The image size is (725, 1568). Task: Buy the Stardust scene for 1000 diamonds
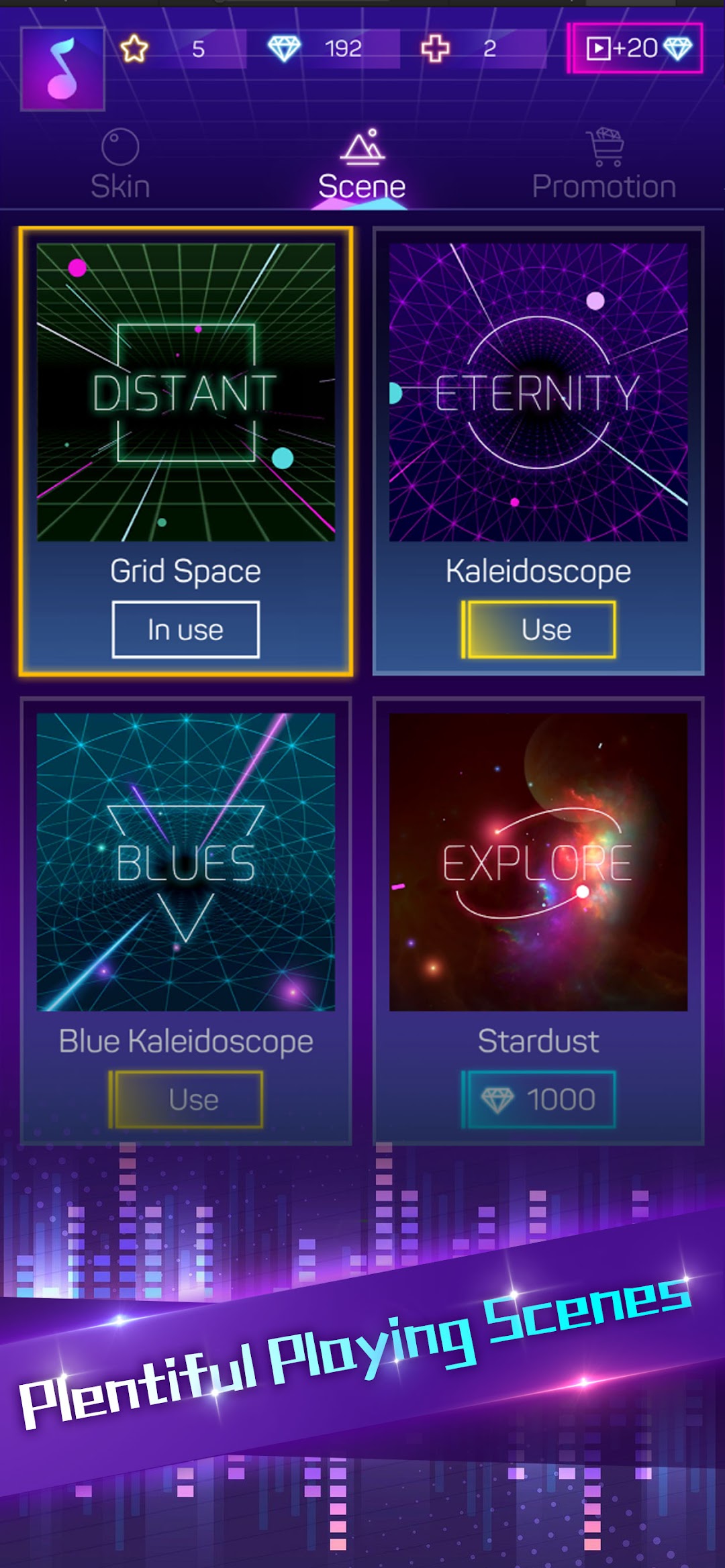click(x=539, y=1099)
